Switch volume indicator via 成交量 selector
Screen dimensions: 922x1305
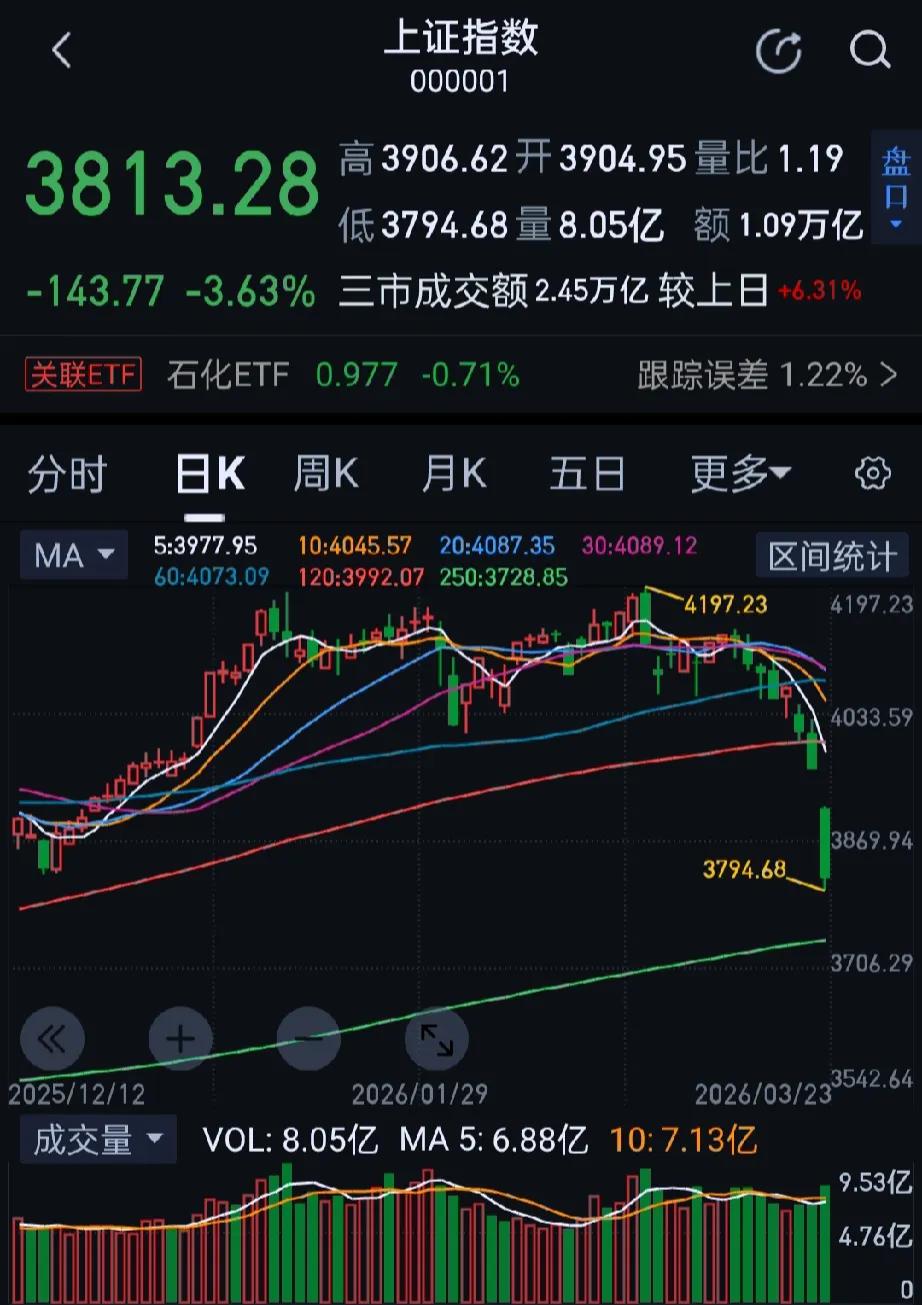coord(97,1139)
